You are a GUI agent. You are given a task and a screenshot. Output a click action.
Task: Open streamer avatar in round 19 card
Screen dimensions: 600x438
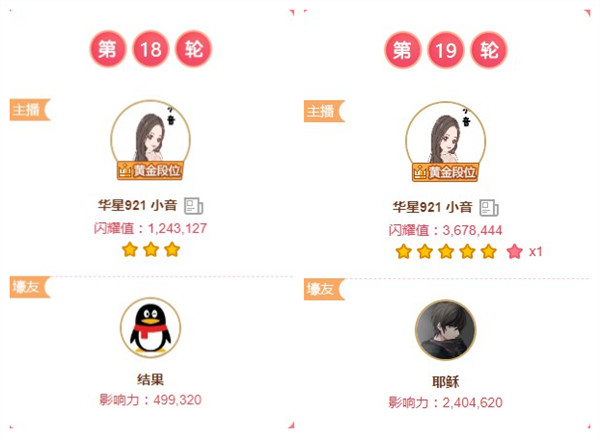(446, 137)
